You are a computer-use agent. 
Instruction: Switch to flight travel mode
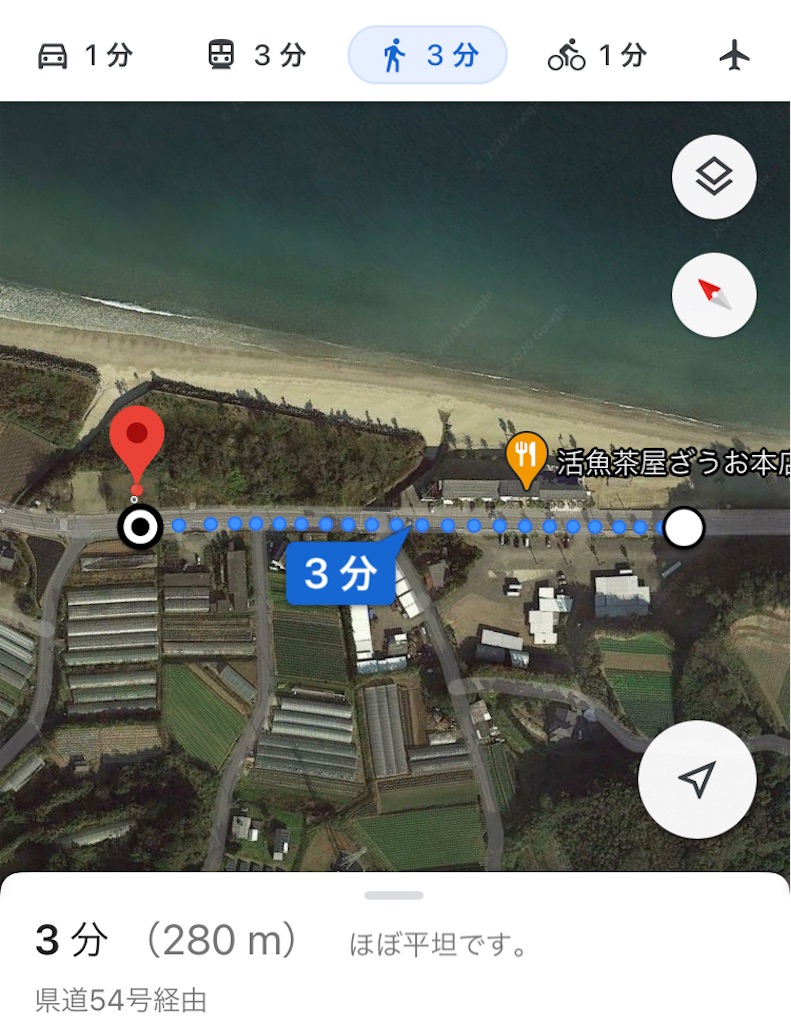[735, 55]
